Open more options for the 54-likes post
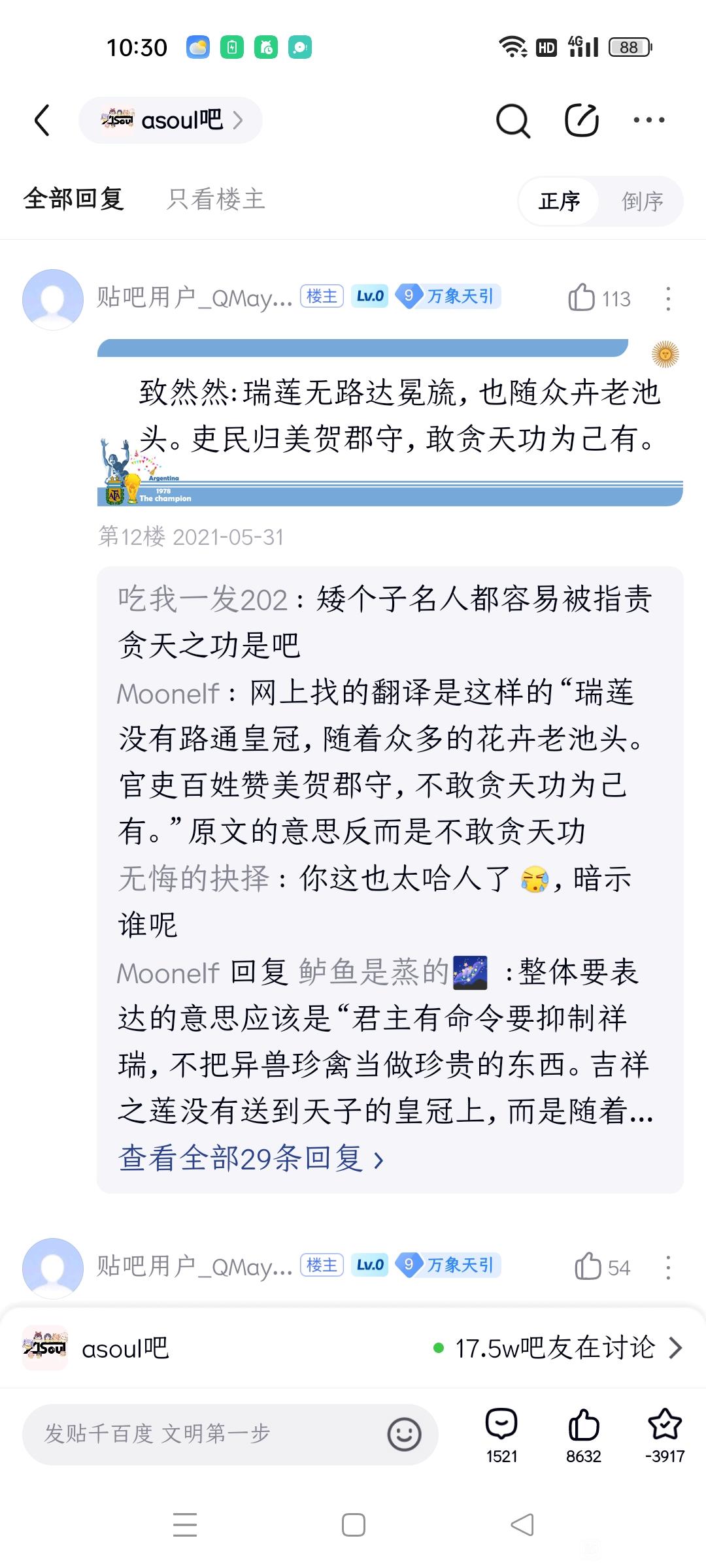 [667, 1267]
